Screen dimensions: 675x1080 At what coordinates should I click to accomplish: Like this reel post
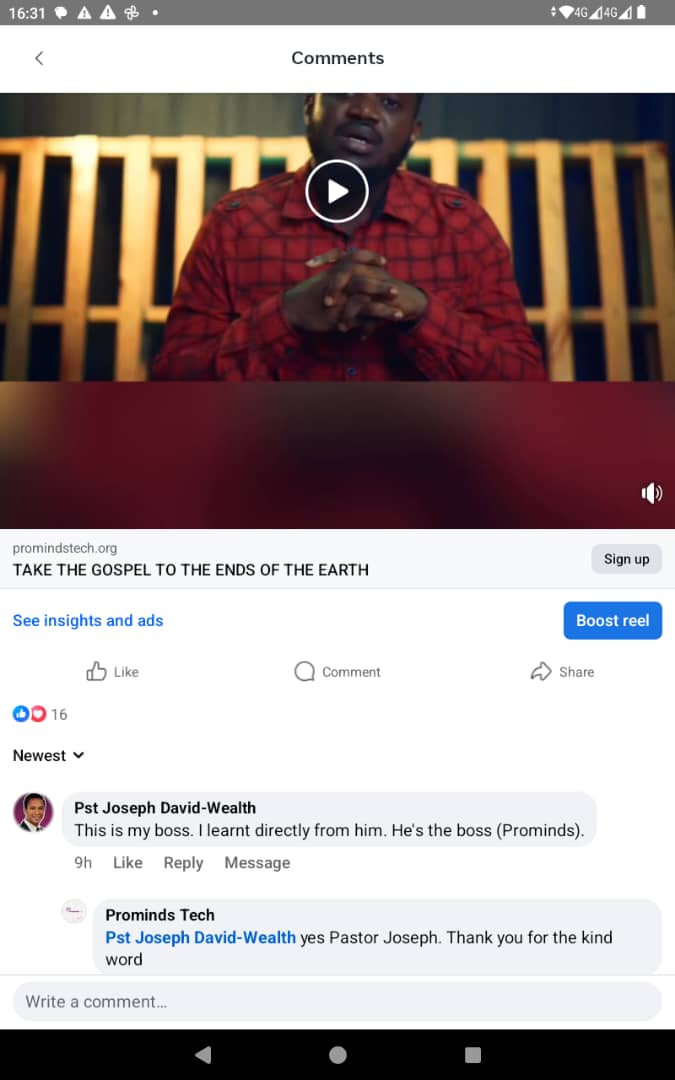tap(112, 672)
